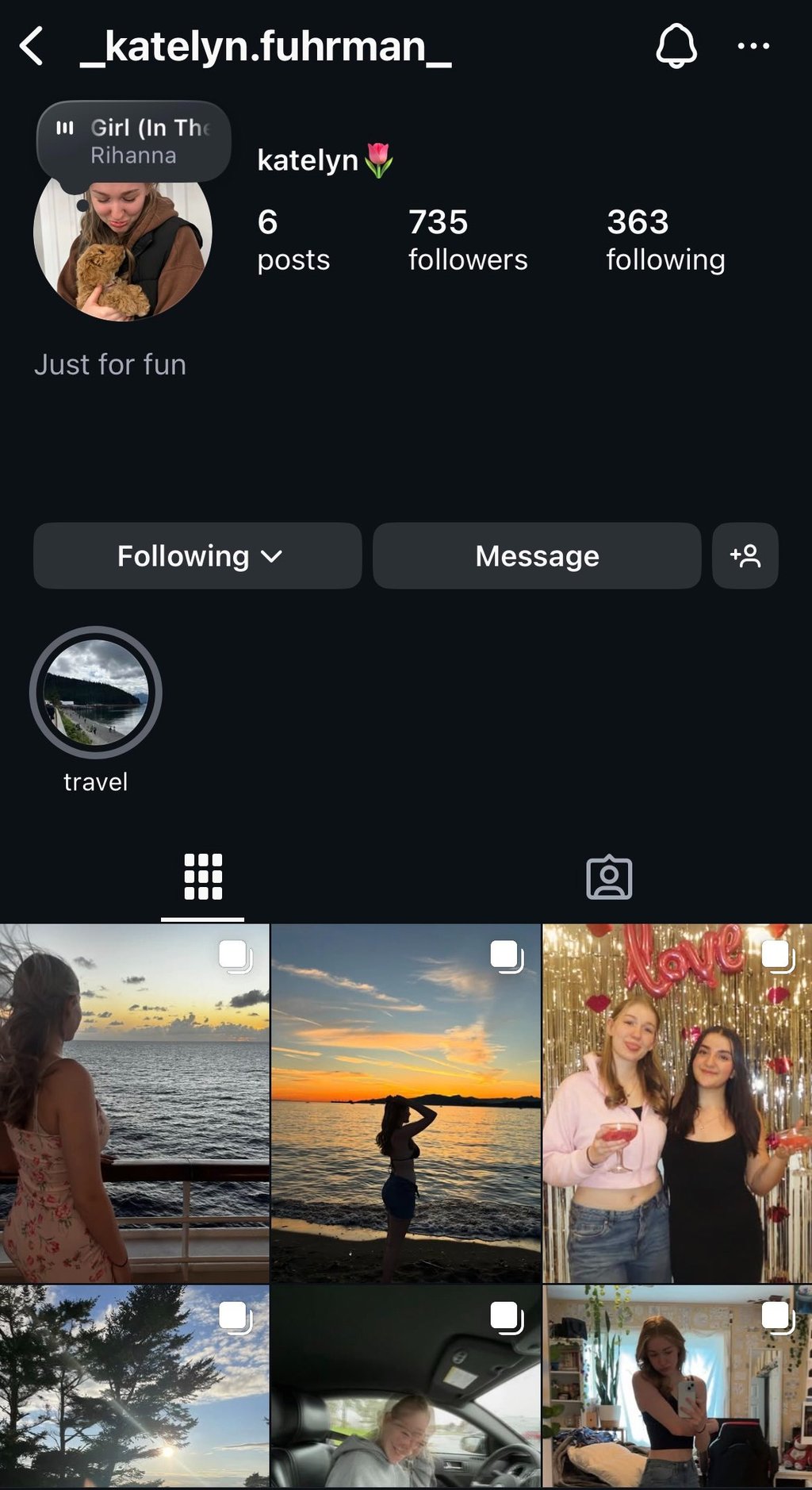Switch to the tagged photos tab
The width and height of the screenshot is (812, 1490).
(609, 877)
